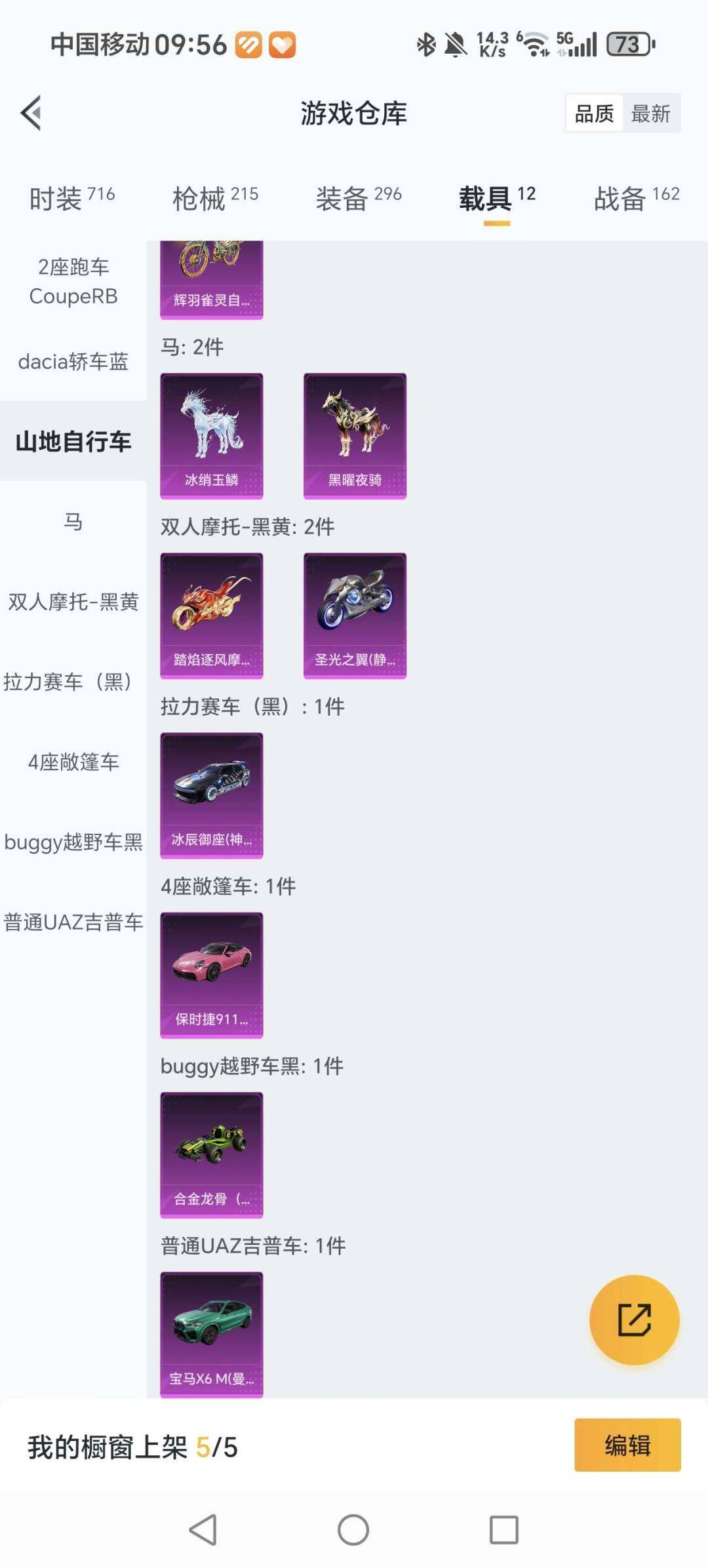
Task: Select the 冰辰御座 rally car
Action: [x=211, y=793]
